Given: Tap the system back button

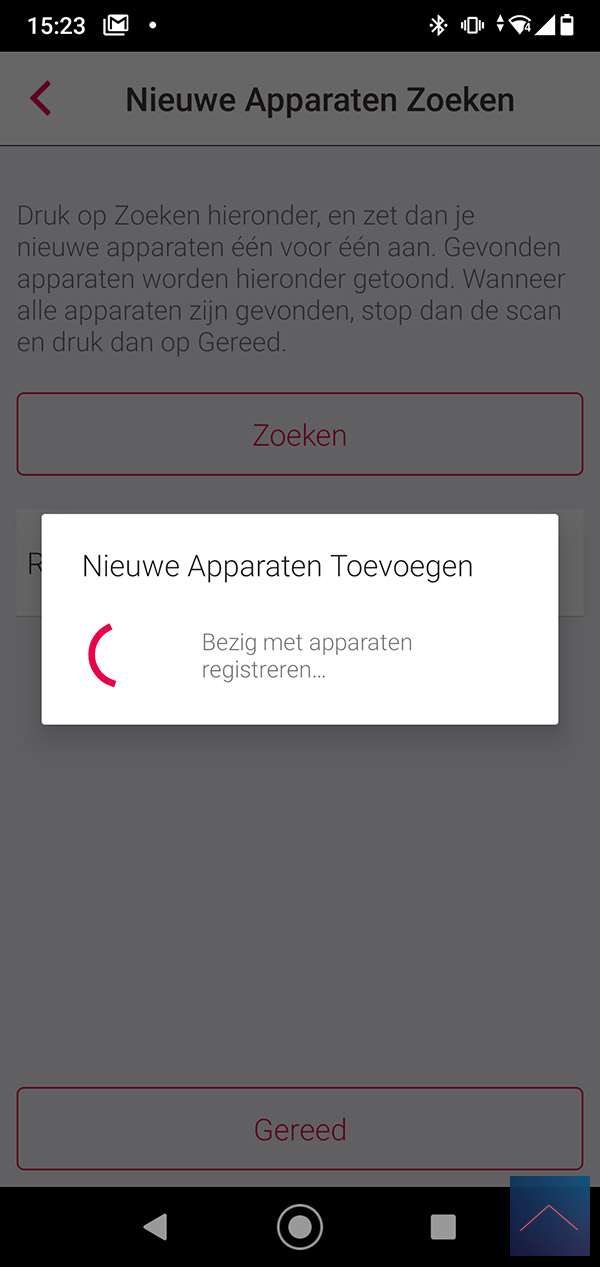Looking at the screenshot, I should coord(154,1227).
